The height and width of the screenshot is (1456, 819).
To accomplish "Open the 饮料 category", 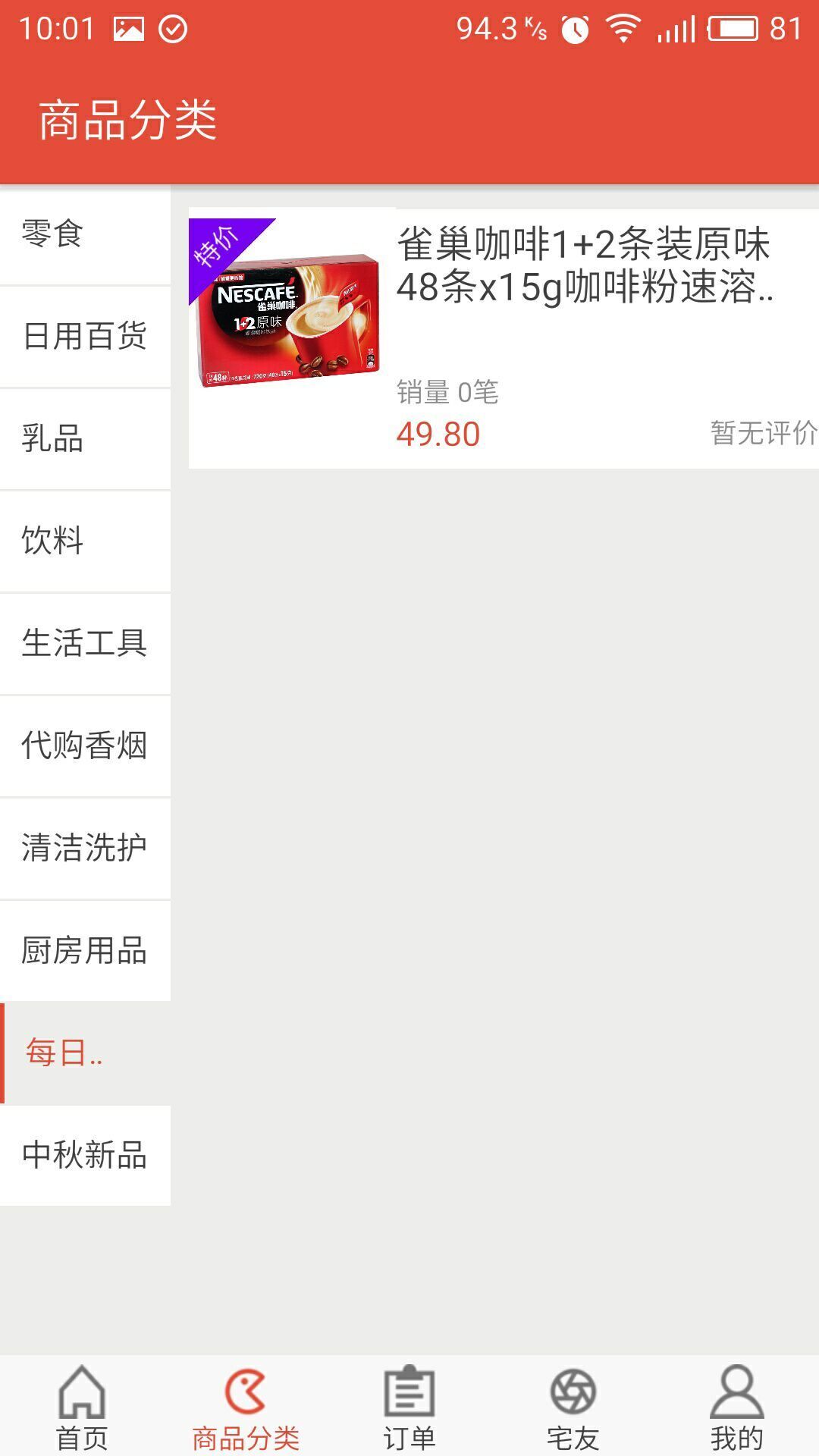I will click(85, 541).
